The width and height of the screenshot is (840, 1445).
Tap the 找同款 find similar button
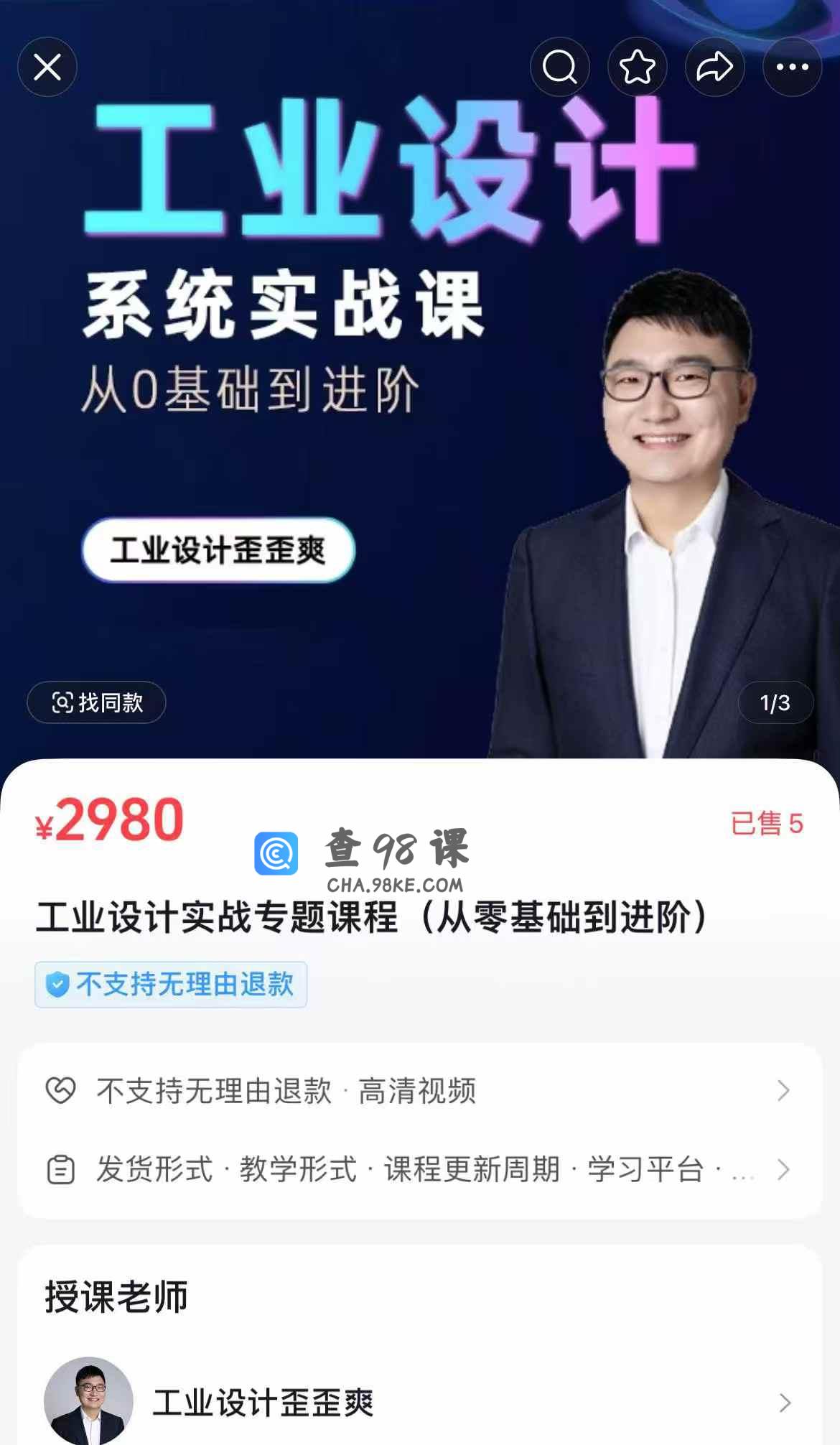(x=97, y=702)
